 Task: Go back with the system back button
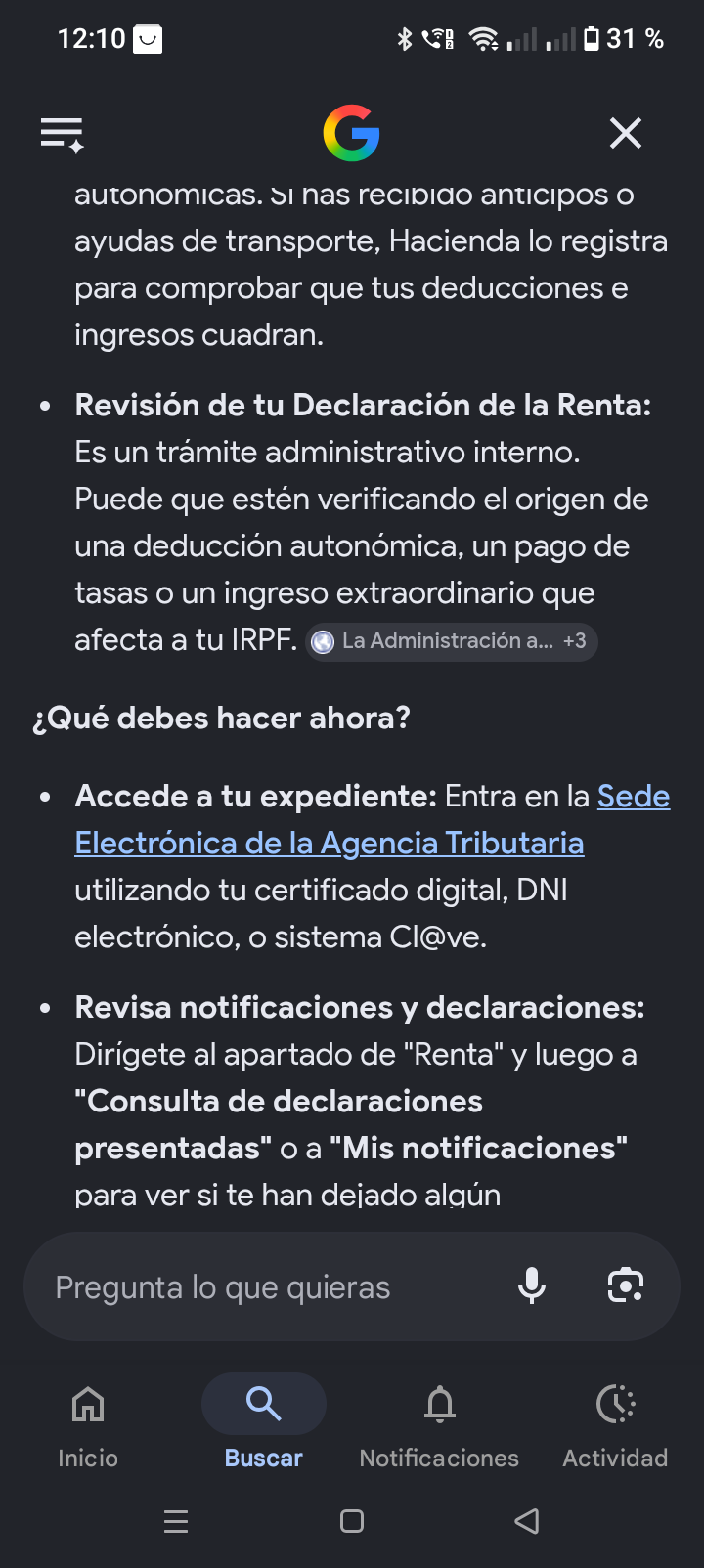527,1521
